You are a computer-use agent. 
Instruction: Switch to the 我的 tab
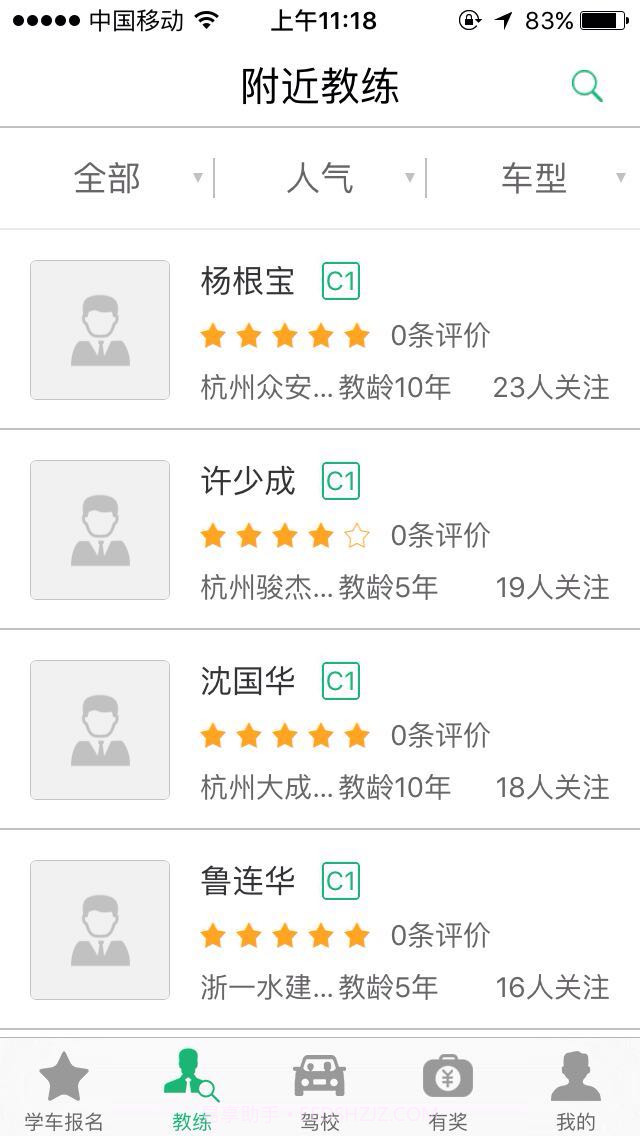click(576, 1090)
